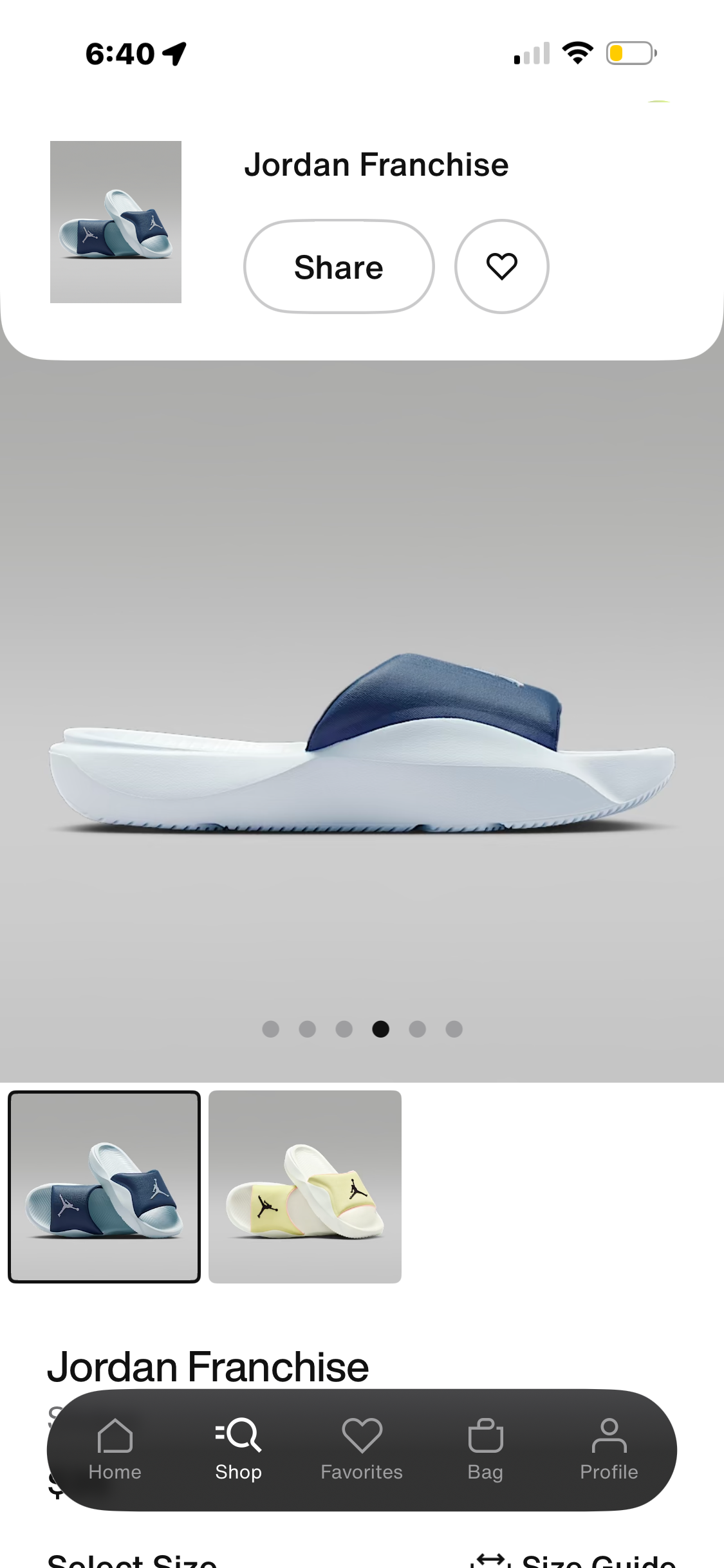The height and width of the screenshot is (1568, 724).
Task: Select the navy blue slide colorway
Action: click(104, 1186)
